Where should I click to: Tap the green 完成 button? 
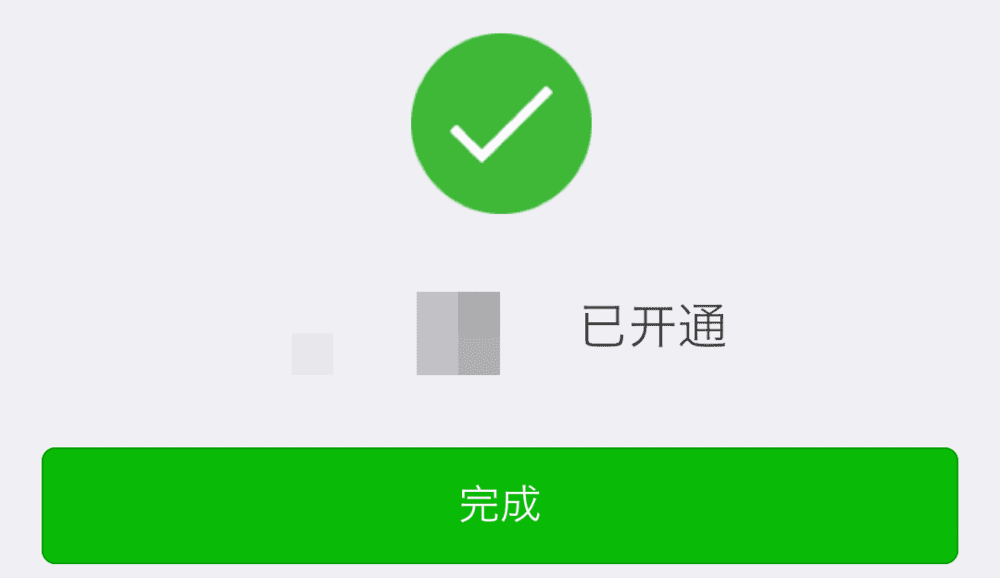(x=500, y=505)
